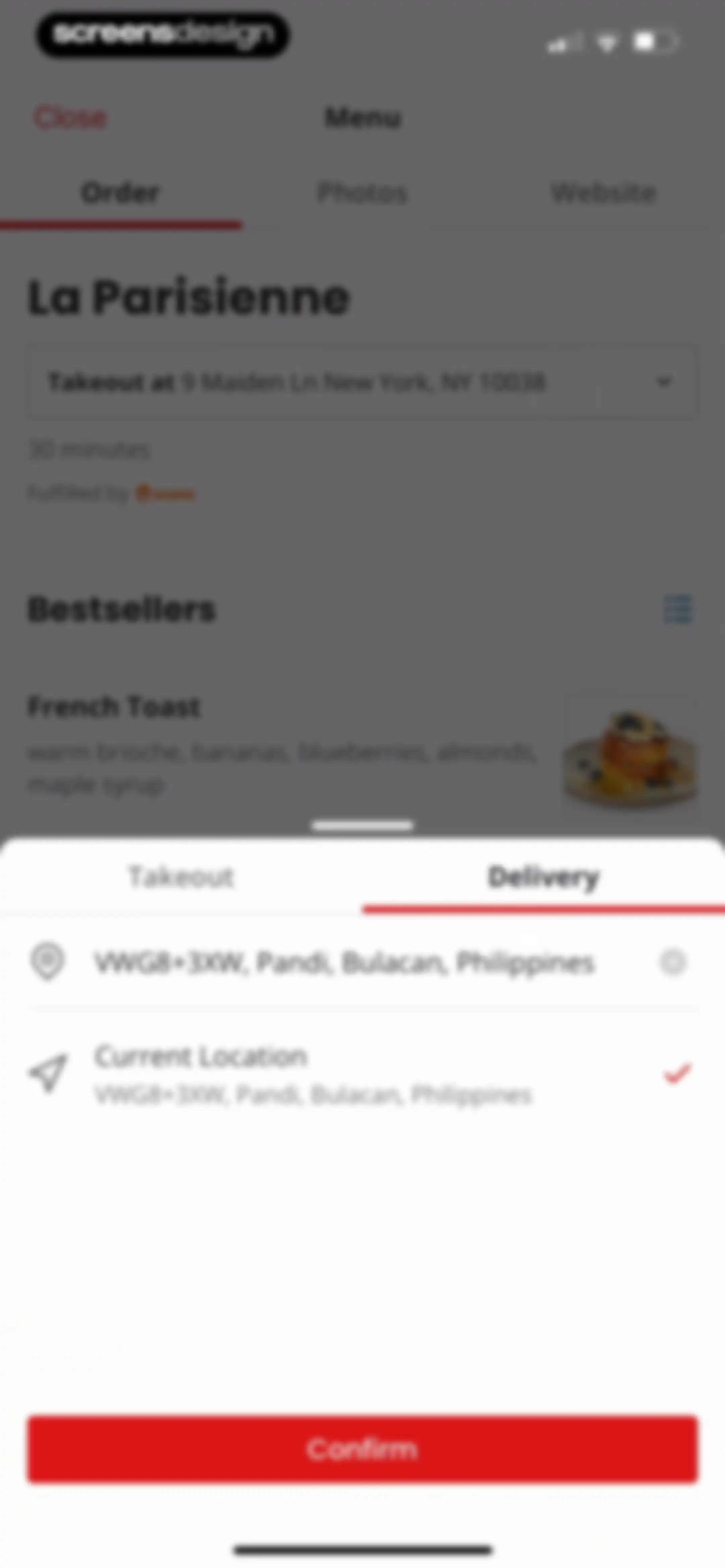Open the Website tab
Image resolution: width=725 pixels, height=1568 pixels.
pos(604,193)
